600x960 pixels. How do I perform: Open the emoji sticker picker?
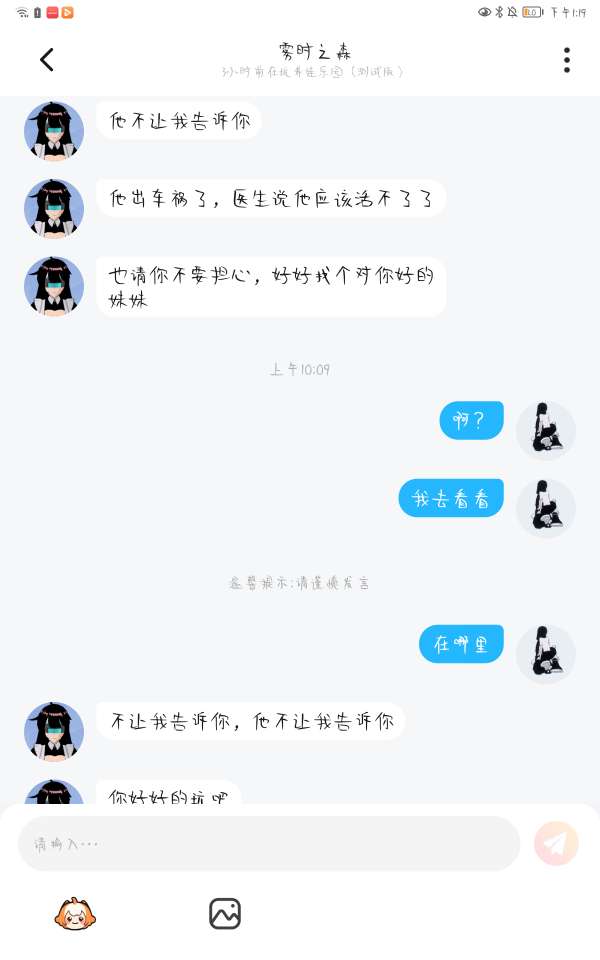click(75, 914)
